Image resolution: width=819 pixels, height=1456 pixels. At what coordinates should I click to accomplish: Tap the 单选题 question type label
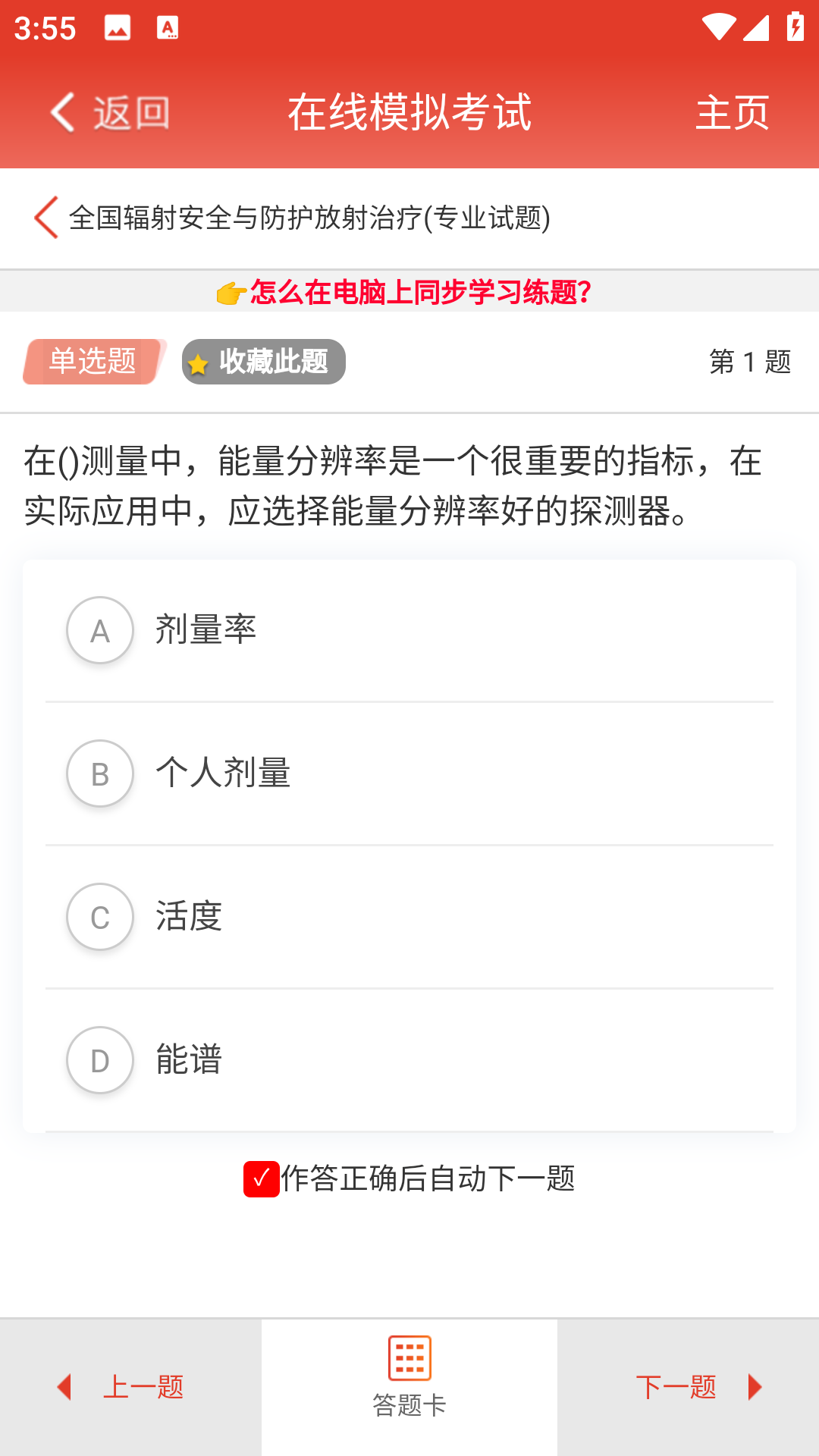[x=91, y=362]
